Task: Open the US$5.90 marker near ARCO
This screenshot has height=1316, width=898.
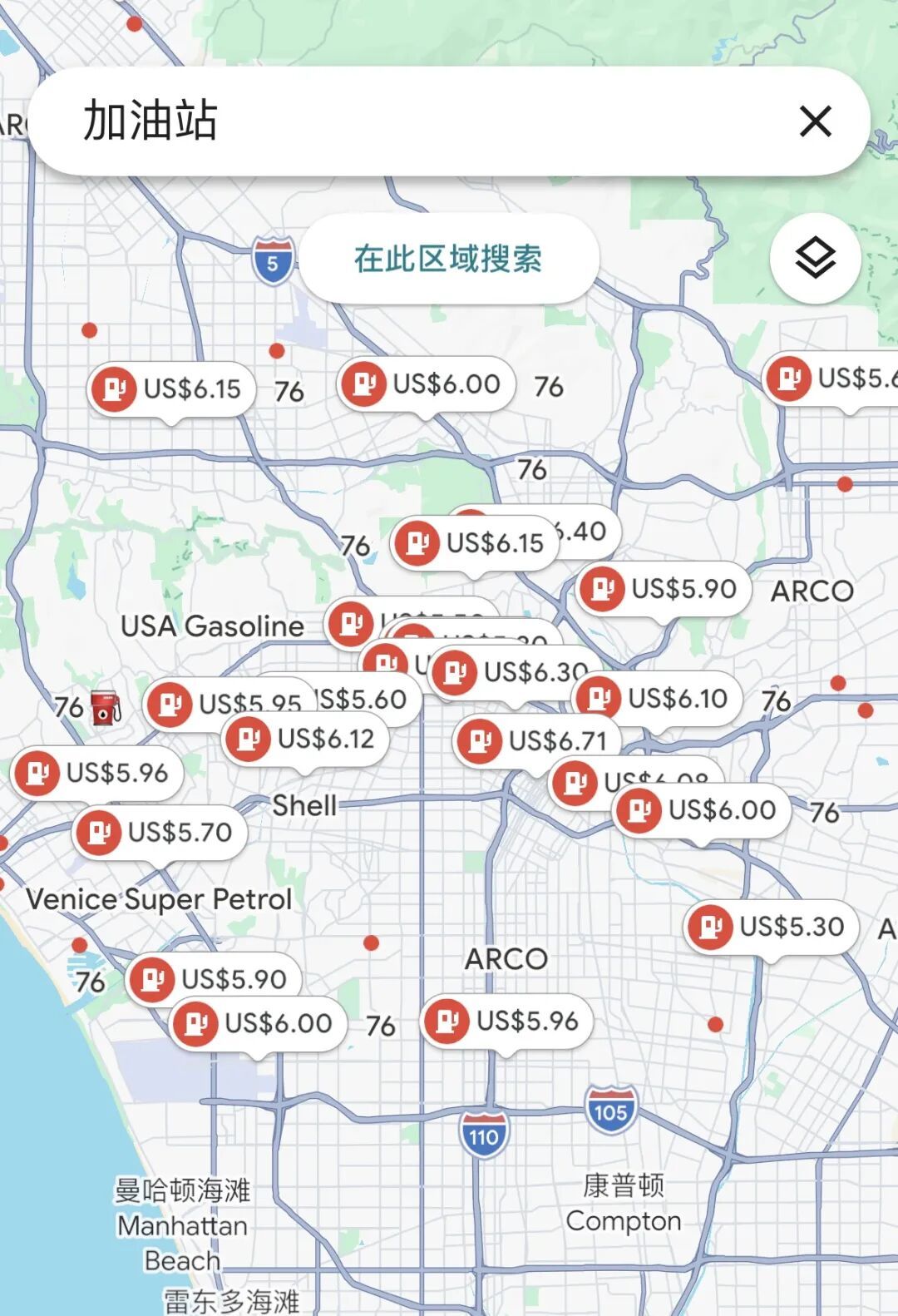Action: click(664, 589)
